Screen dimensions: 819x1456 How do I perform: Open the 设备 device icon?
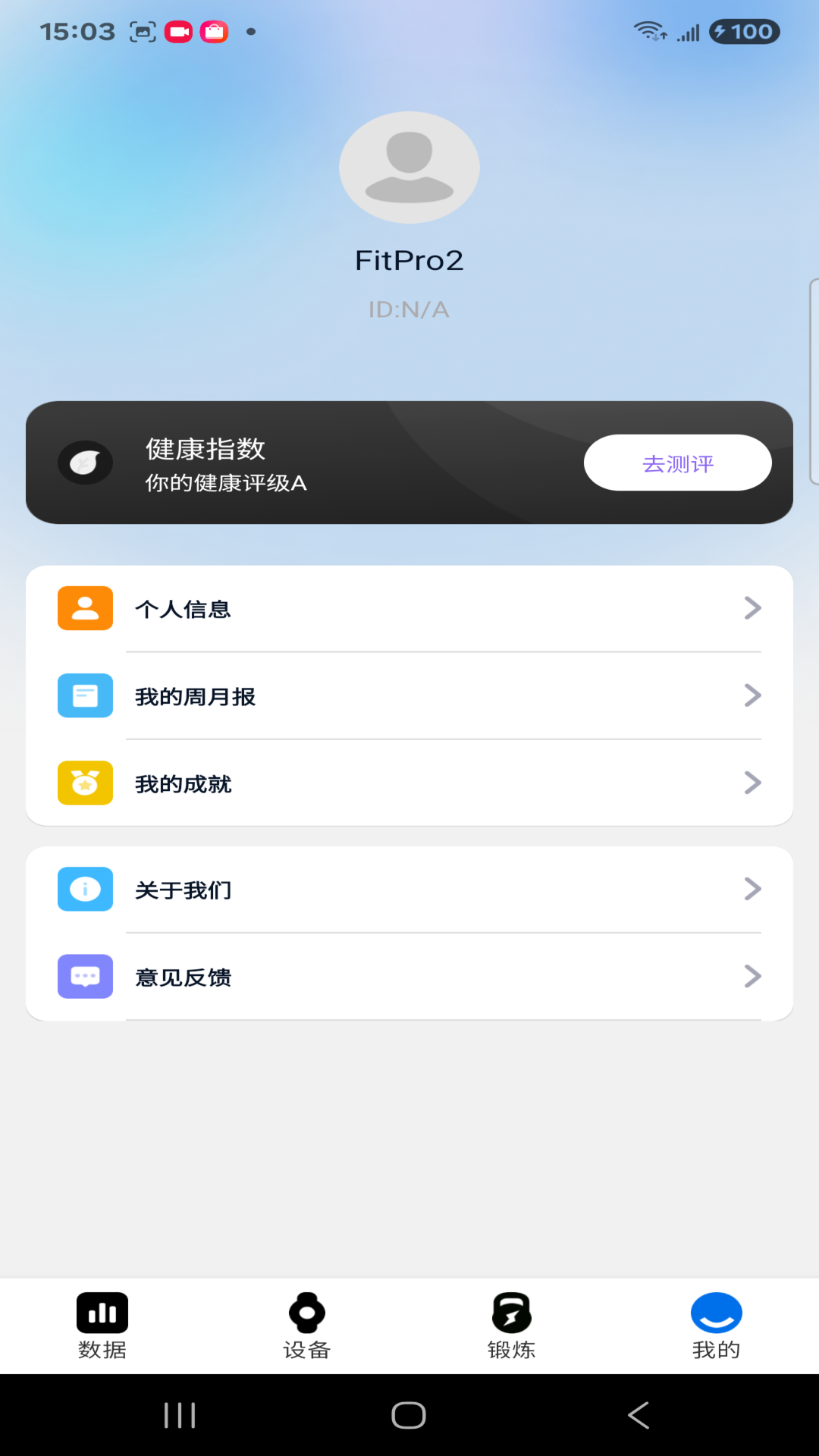pos(307,1311)
